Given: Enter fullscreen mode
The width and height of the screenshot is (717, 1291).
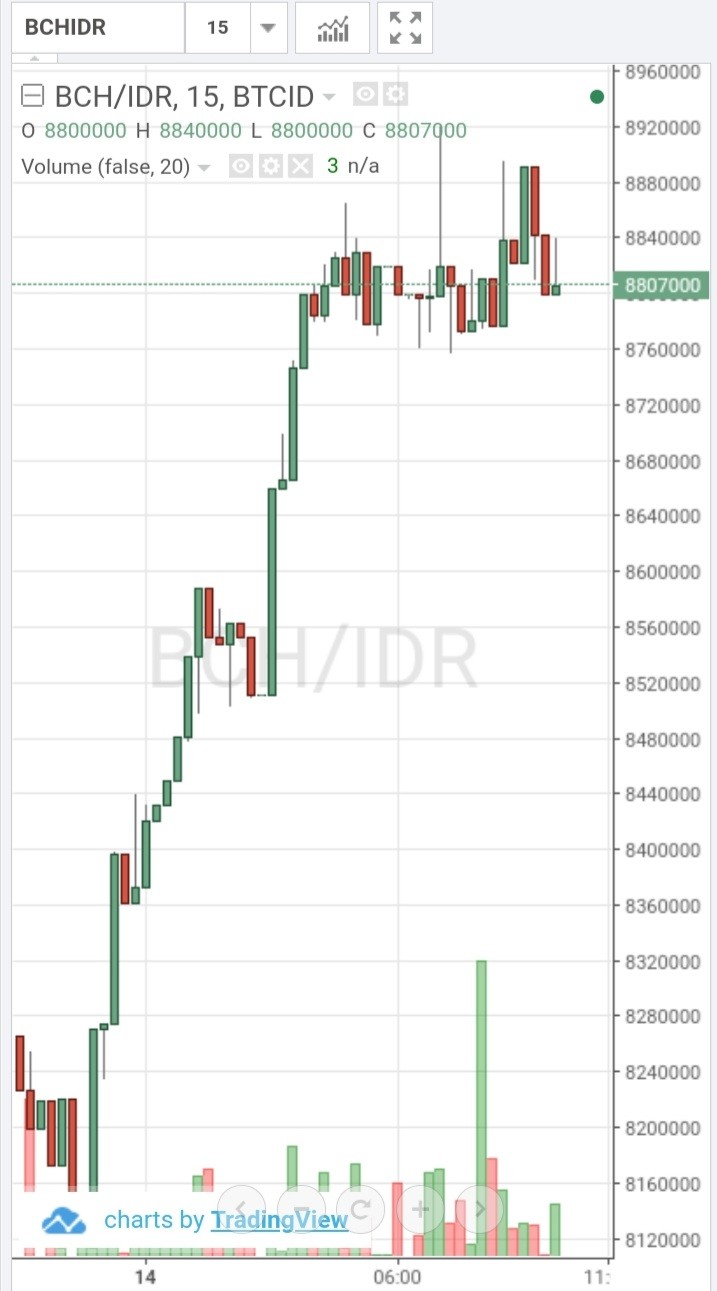Looking at the screenshot, I should pos(405,27).
